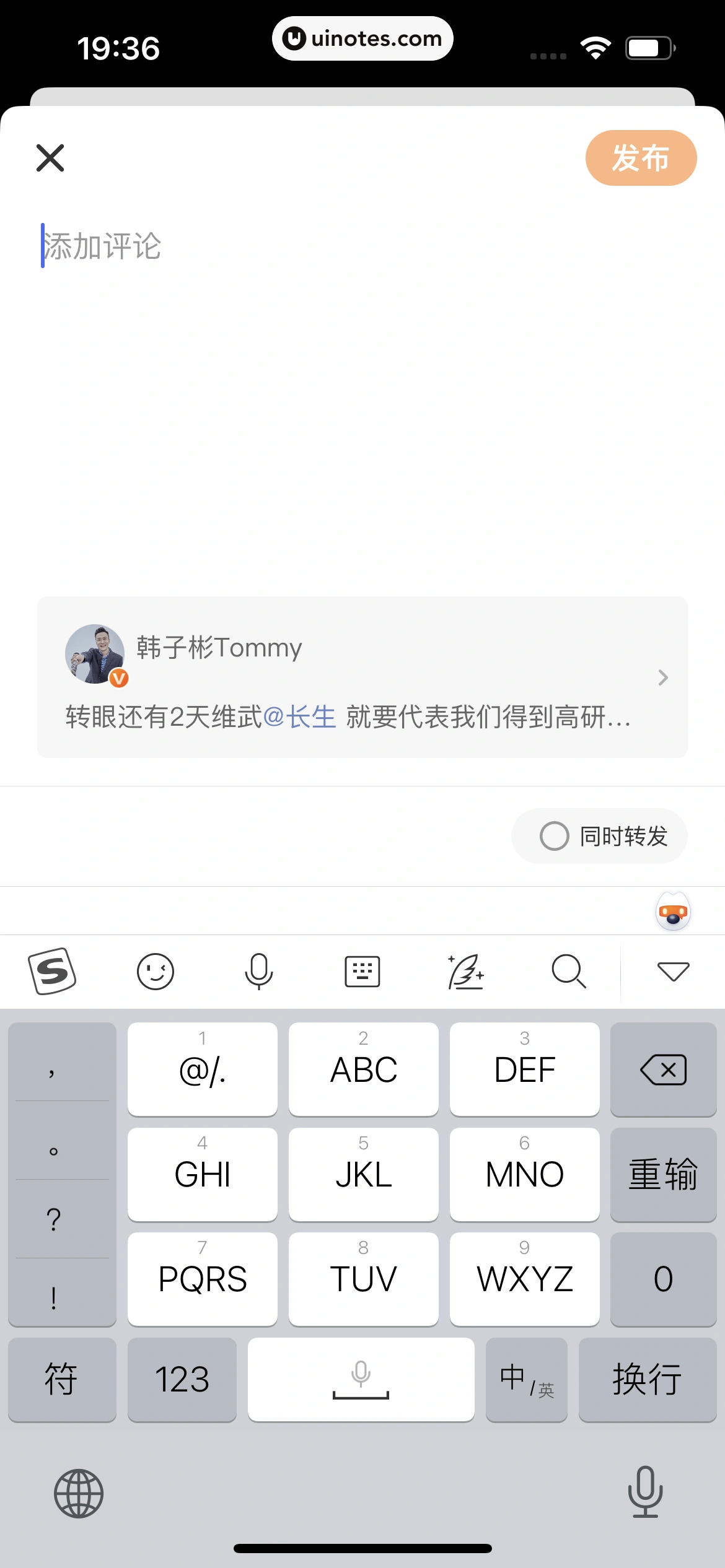Collapse the keyboard
Image resolution: width=725 pixels, height=1568 pixels.
coord(673,971)
